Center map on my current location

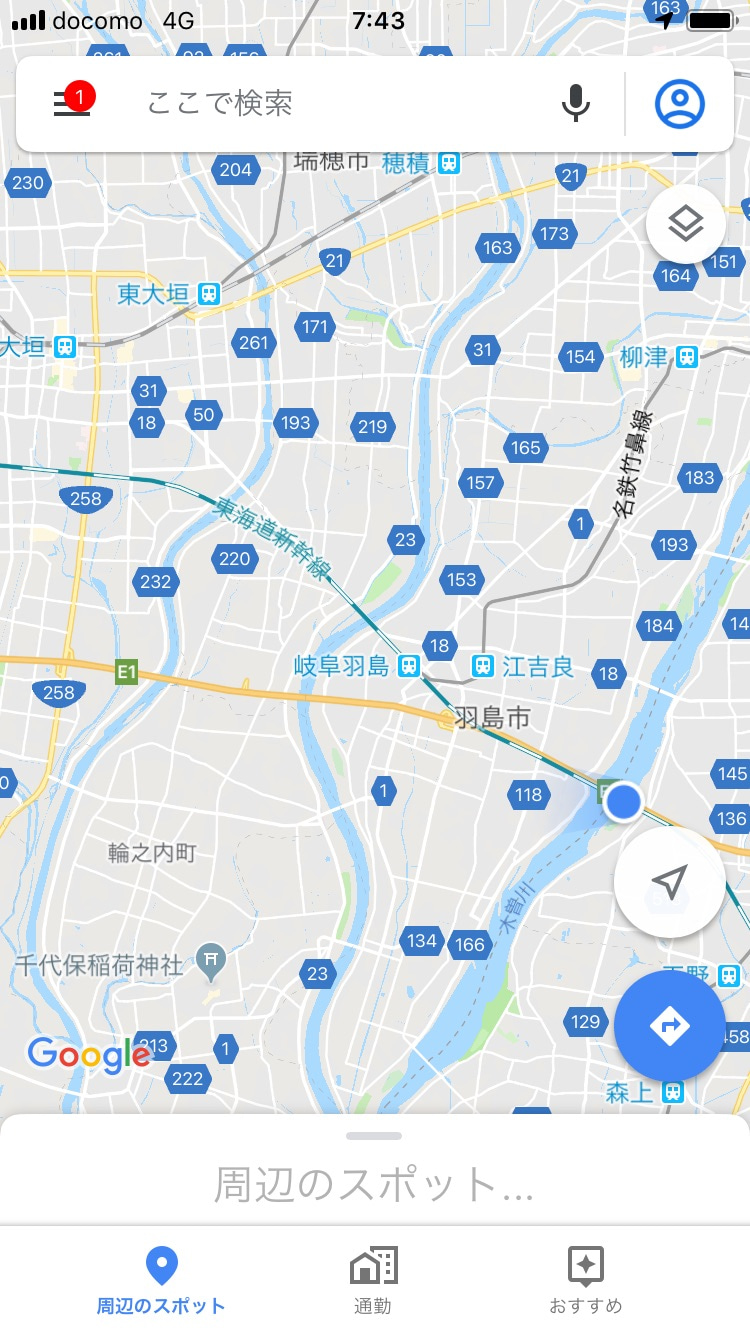click(x=669, y=881)
